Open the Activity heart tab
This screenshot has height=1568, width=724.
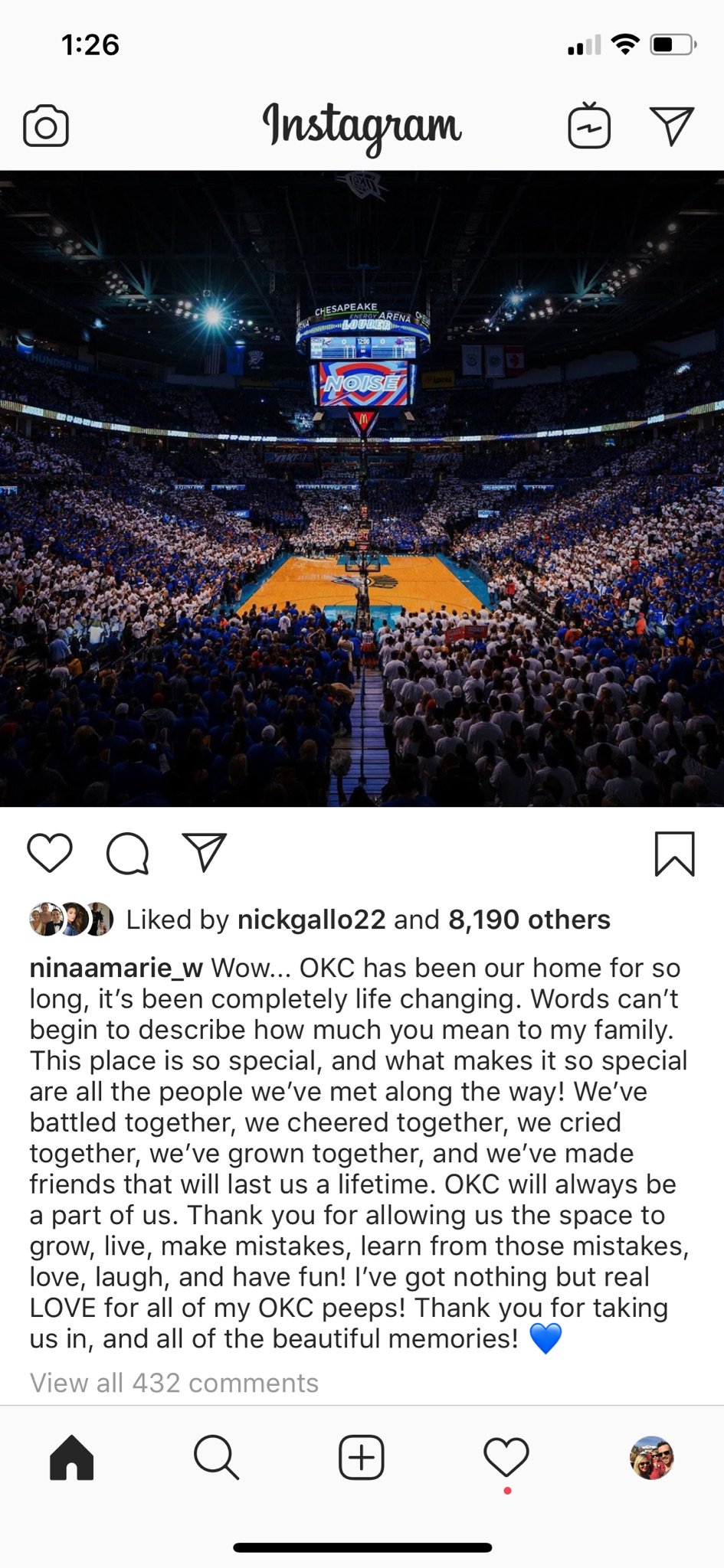coord(506,1457)
